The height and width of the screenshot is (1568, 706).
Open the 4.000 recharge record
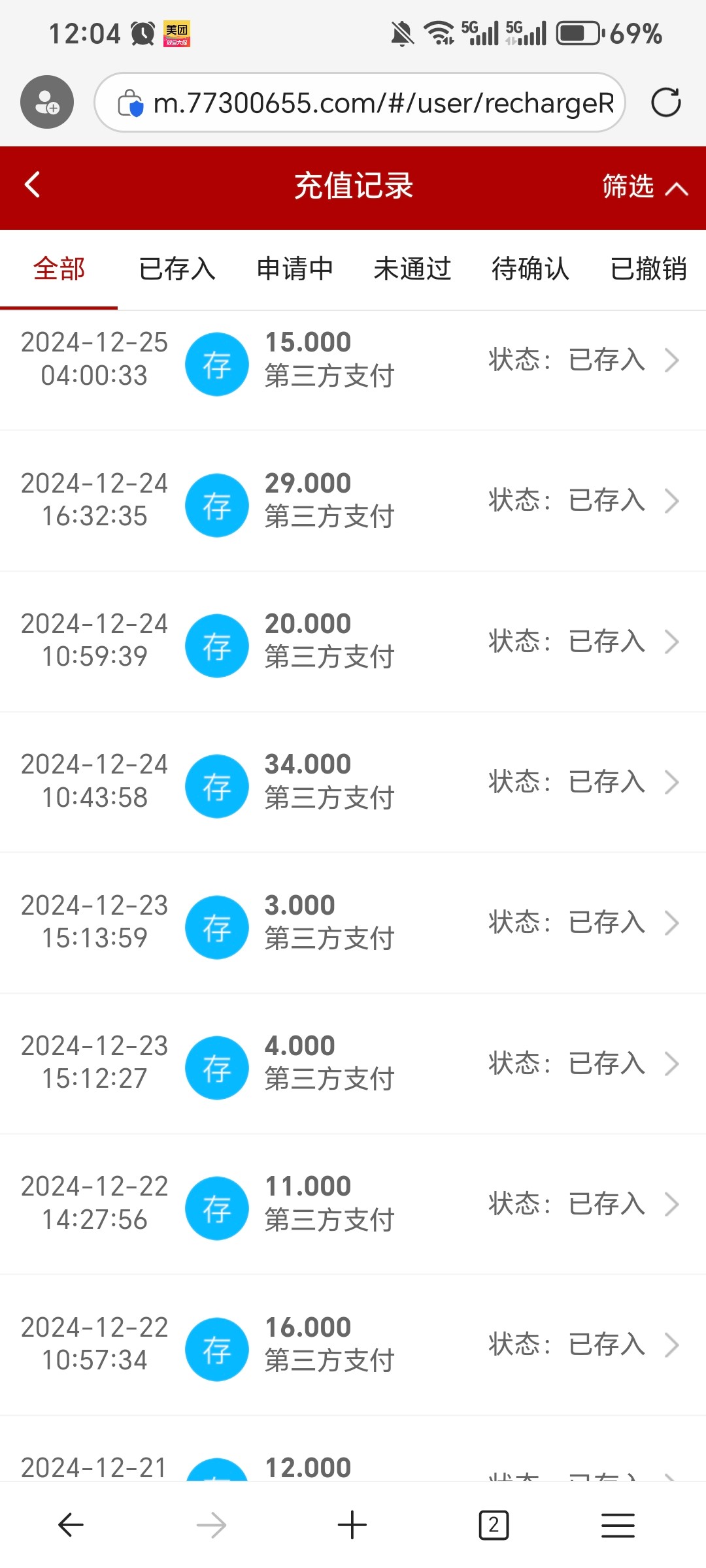click(353, 1063)
